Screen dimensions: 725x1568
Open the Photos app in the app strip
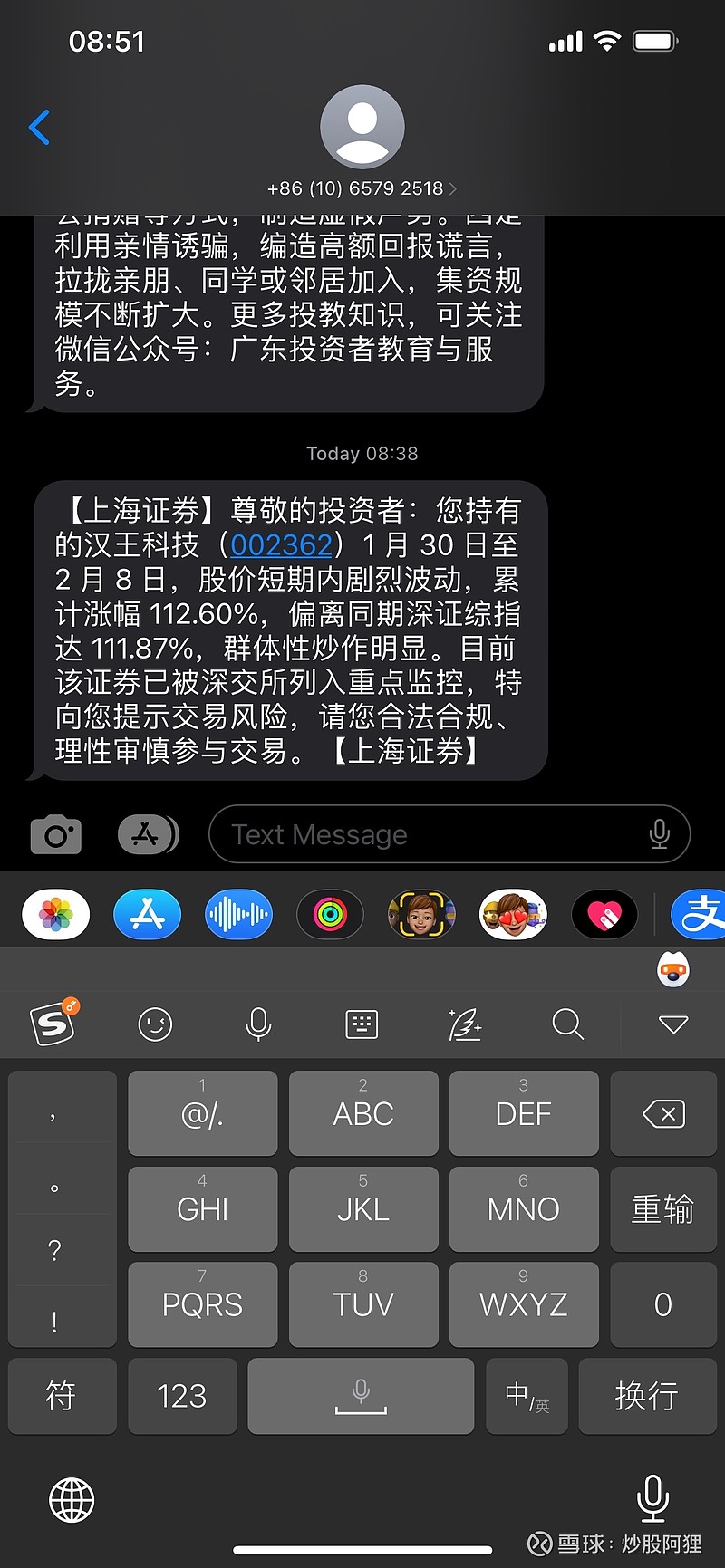point(55,914)
